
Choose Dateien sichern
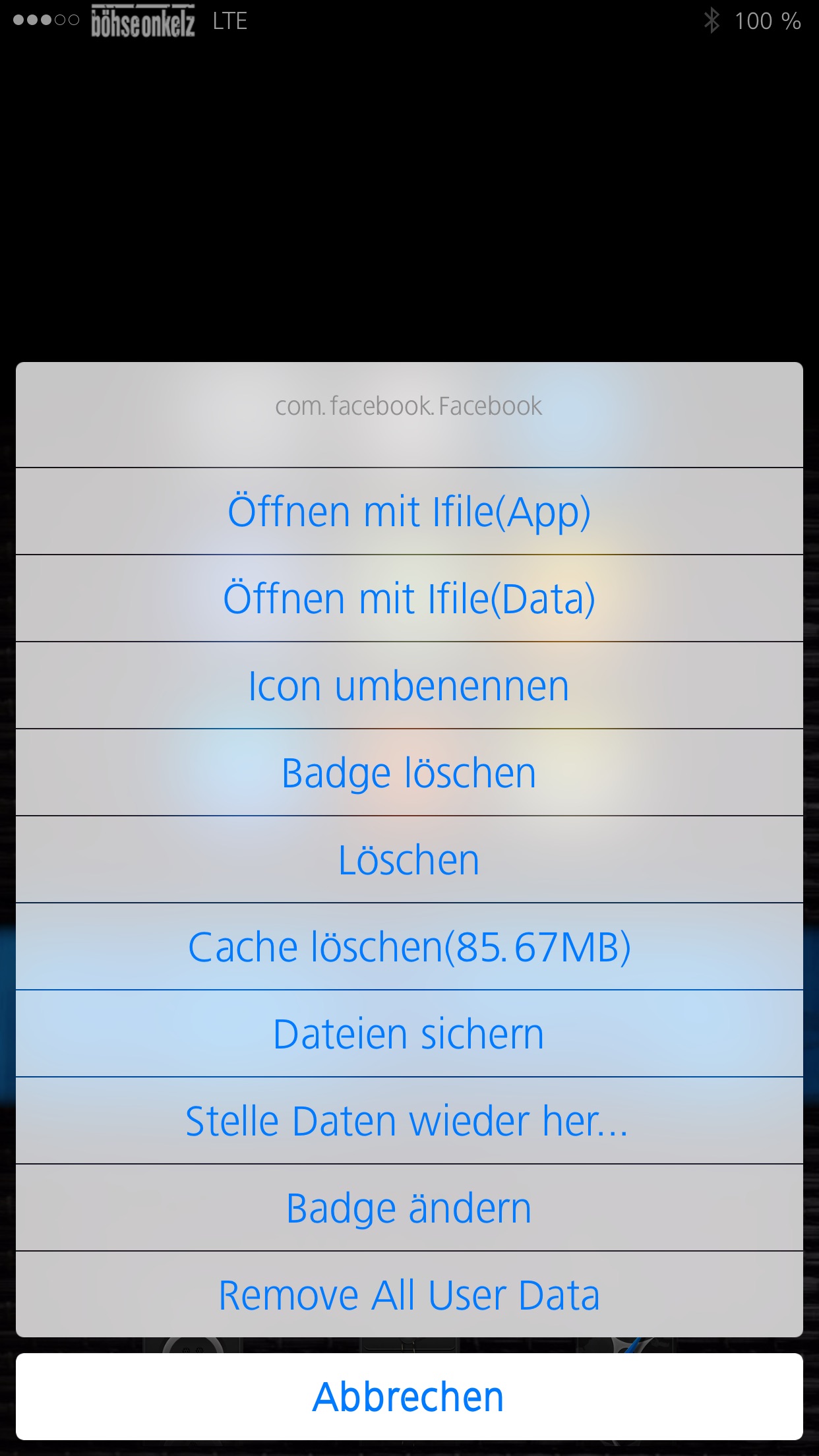[409, 1034]
